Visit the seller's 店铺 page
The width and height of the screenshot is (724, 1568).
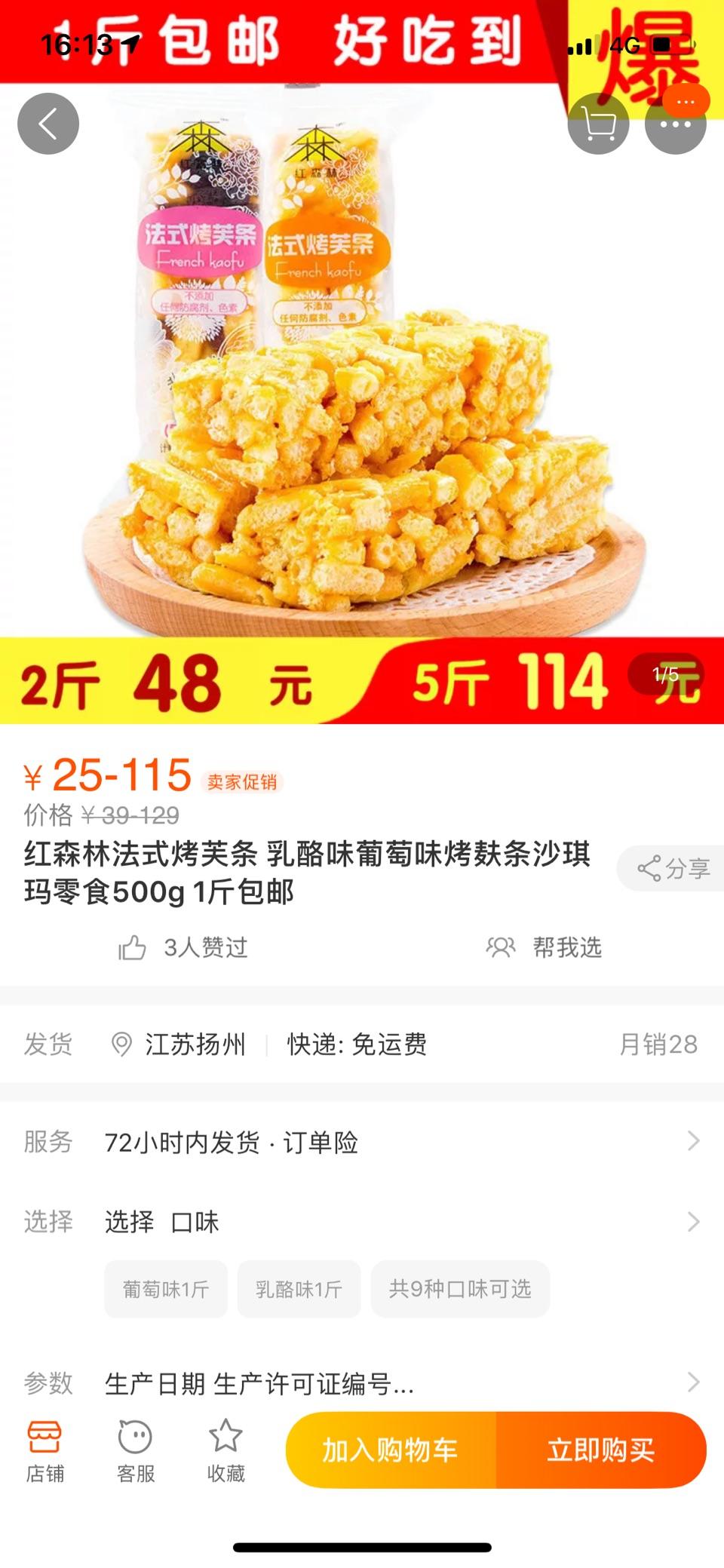pyautogui.click(x=45, y=1452)
